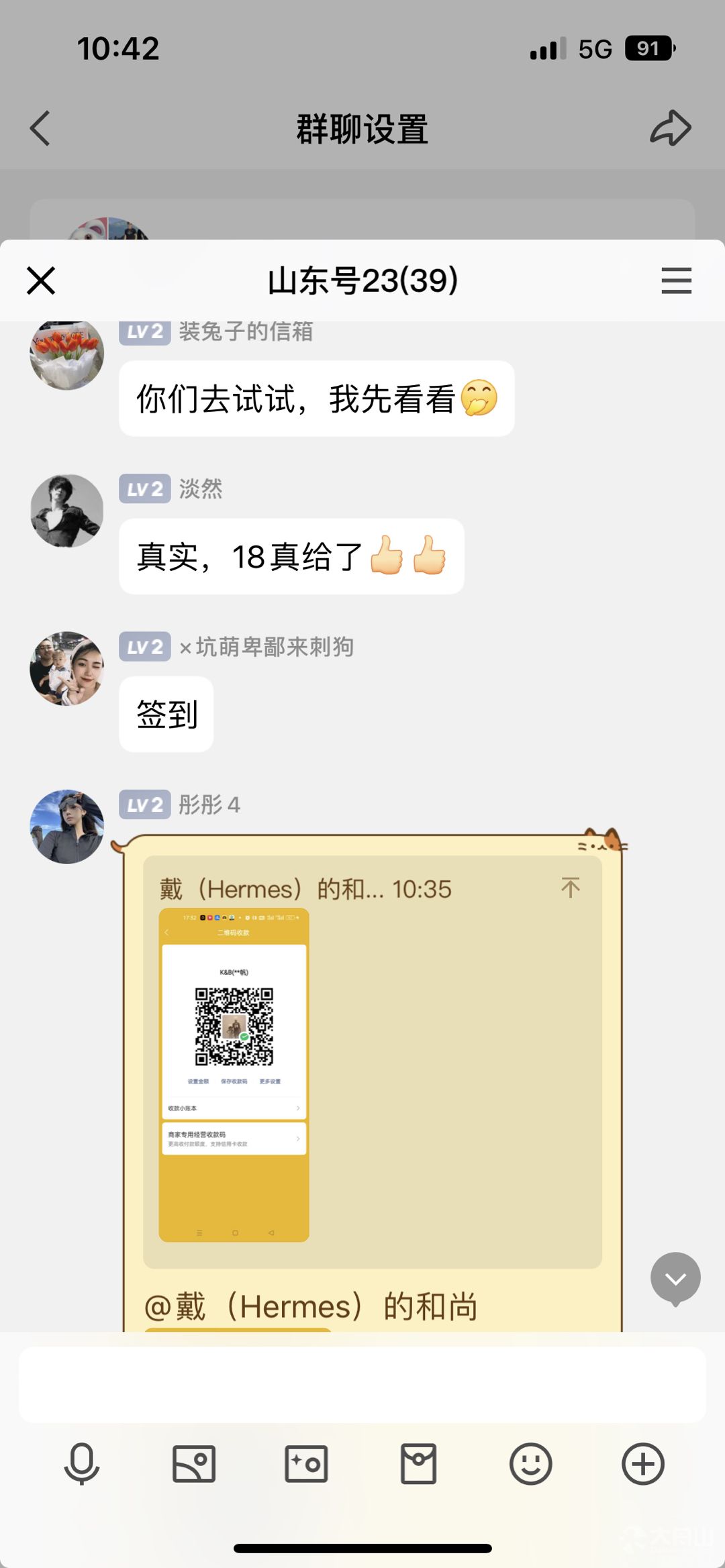Open the group chat hamburger menu
725x1568 pixels.
[676, 280]
